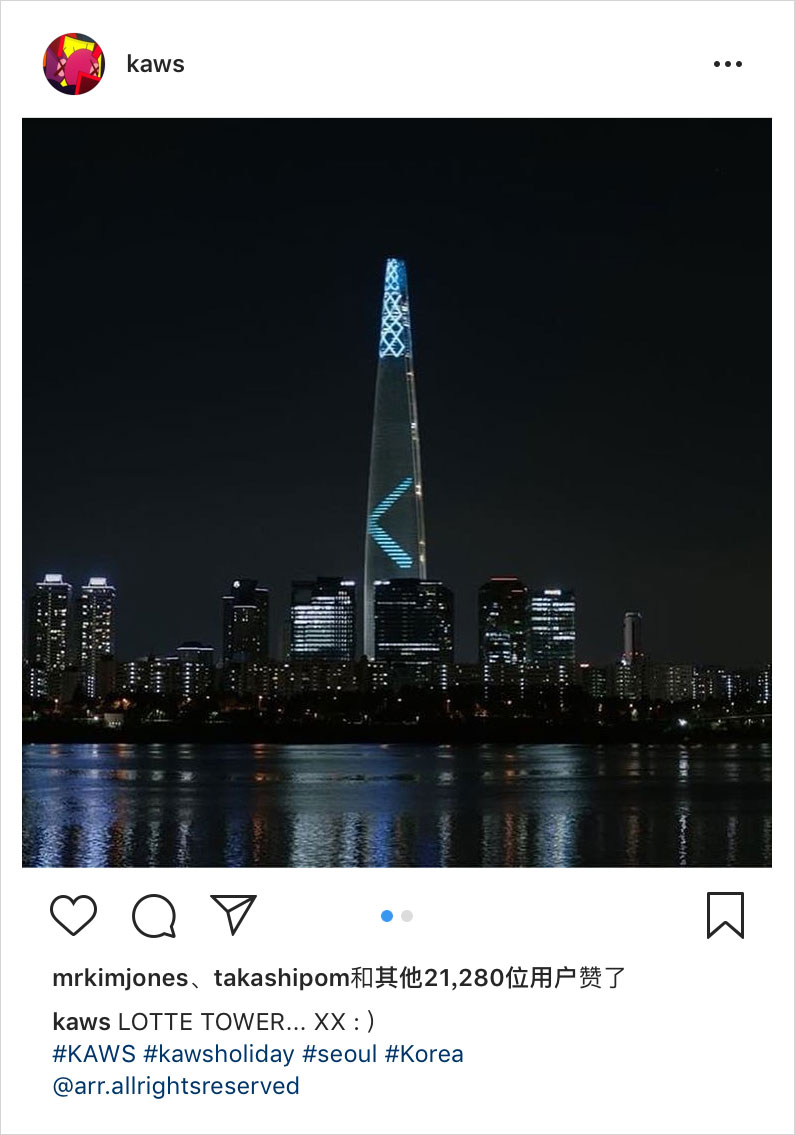Open the #seoul hashtag
The width and height of the screenshot is (795, 1135).
tap(339, 1054)
